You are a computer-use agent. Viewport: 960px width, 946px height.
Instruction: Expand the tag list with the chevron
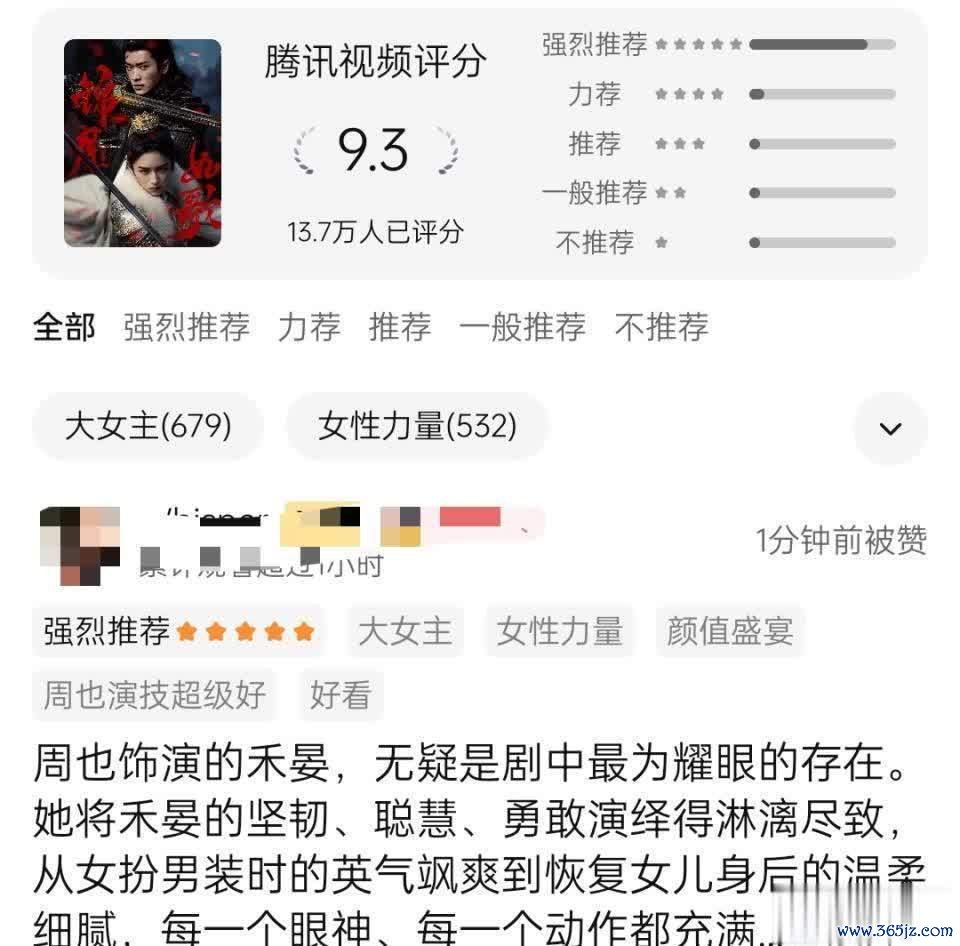890,429
